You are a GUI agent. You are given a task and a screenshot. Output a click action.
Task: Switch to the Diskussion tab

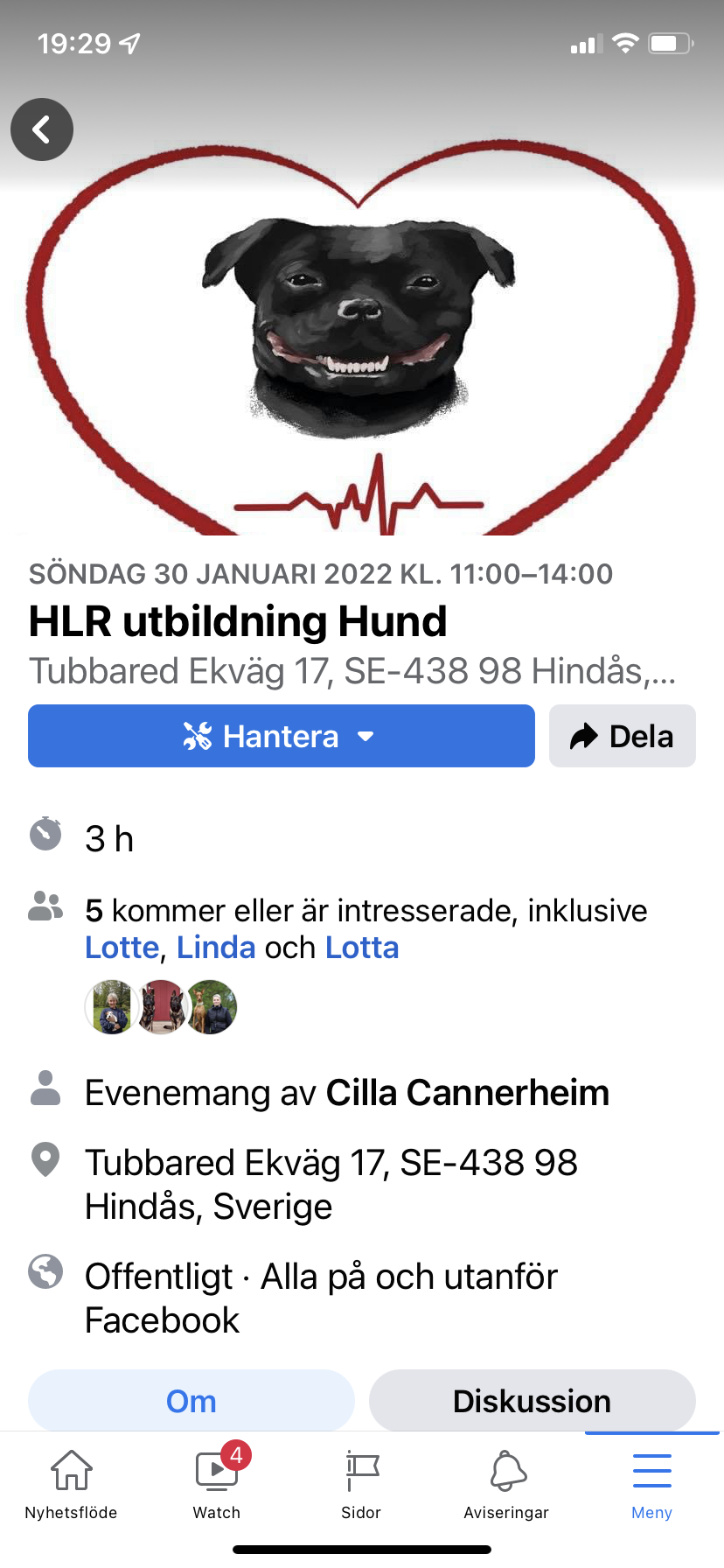pyautogui.click(x=533, y=1401)
